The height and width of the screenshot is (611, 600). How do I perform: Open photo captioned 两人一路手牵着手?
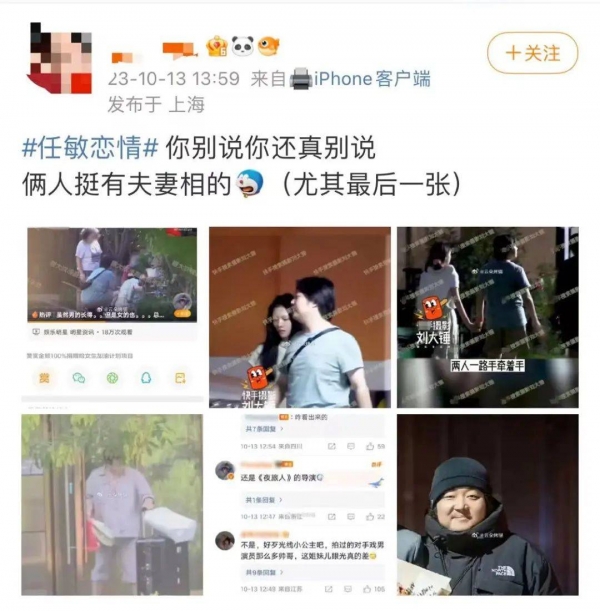click(487, 316)
